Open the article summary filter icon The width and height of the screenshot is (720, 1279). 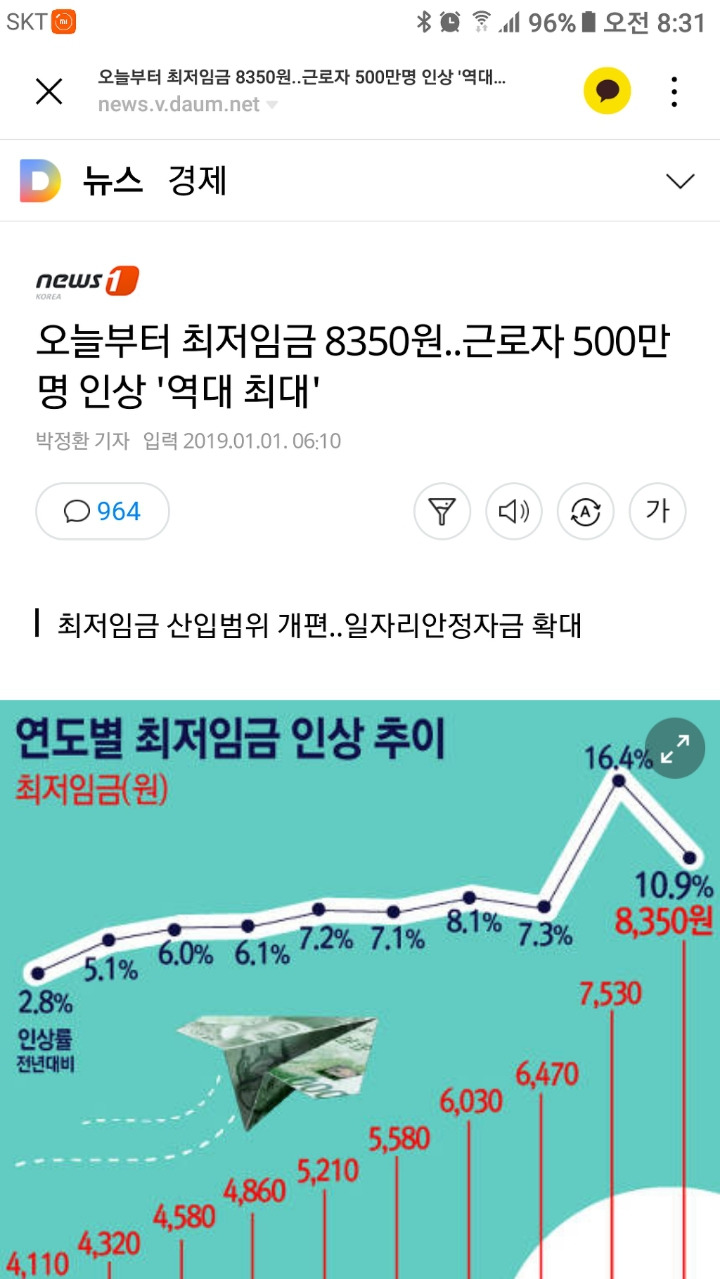tap(442, 512)
